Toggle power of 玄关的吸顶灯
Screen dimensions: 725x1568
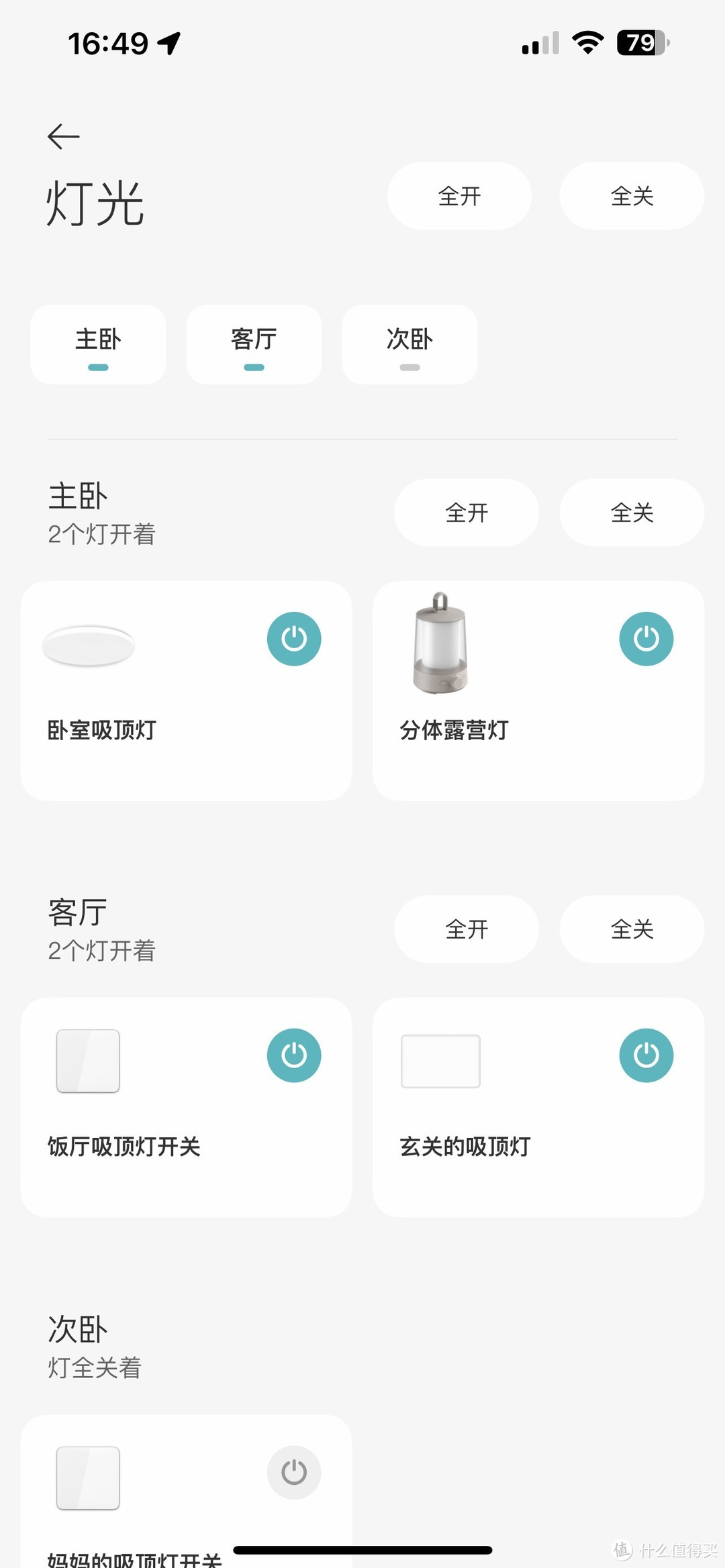pos(646,1055)
